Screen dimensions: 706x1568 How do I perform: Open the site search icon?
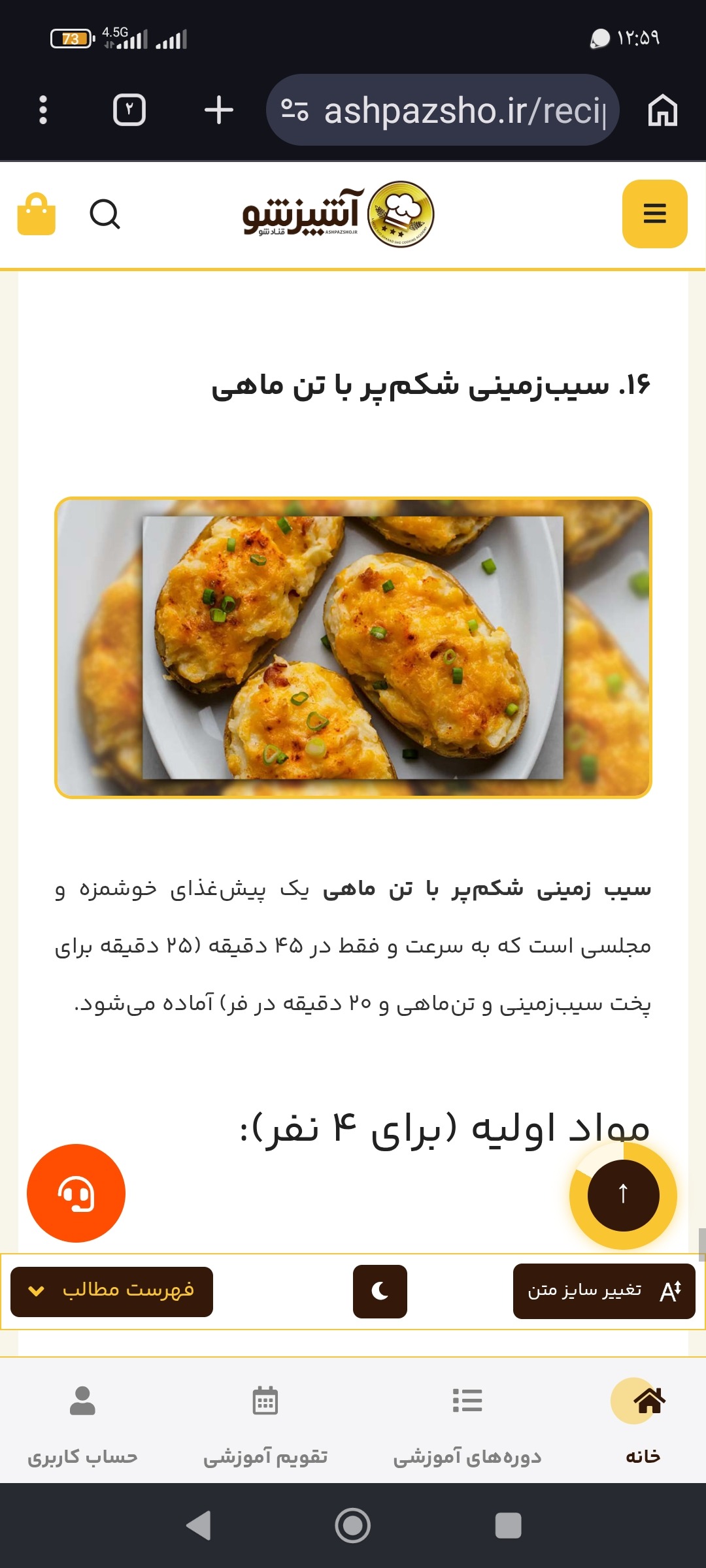pyautogui.click(x=105, y=214)
